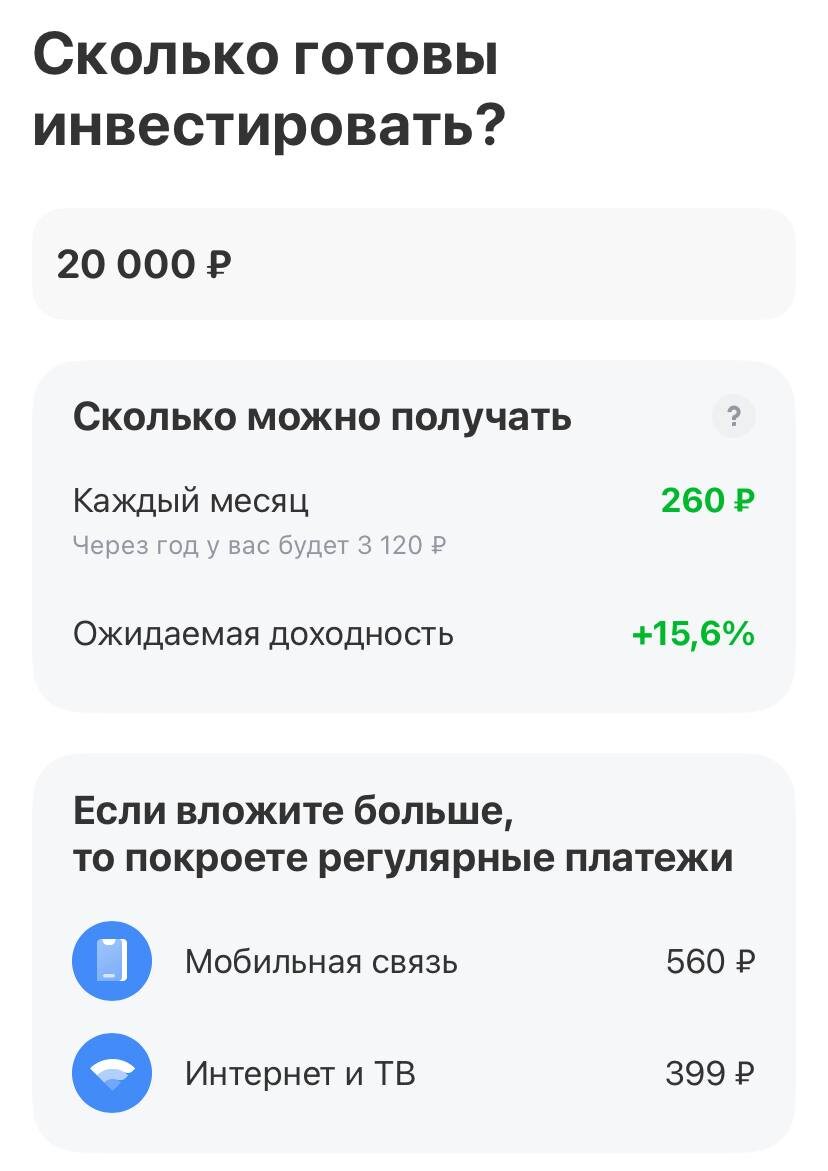Click the 399 ₽ internet payment amount
The image size is (828, 1171).
(709, 1073)
